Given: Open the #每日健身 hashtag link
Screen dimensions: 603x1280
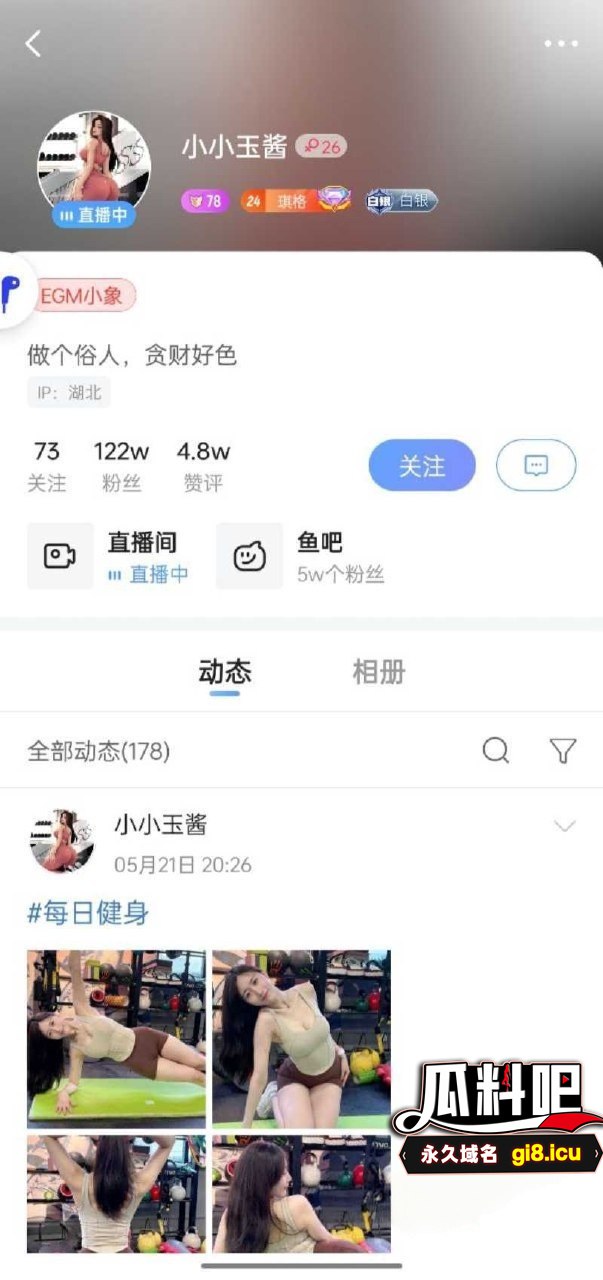Looking at the screenshot, I should pos(88,912).
